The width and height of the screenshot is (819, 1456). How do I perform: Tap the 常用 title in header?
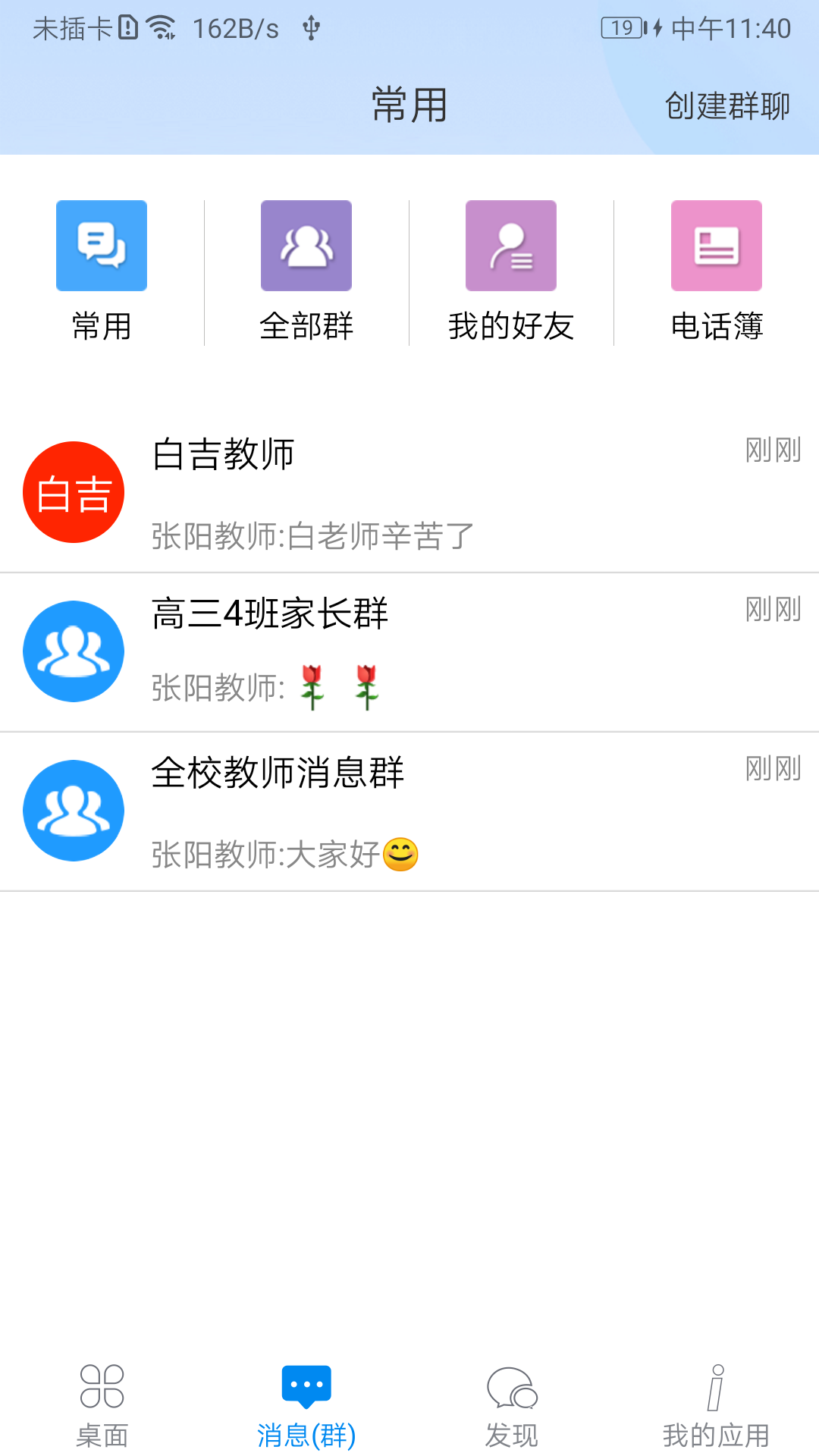406,106
